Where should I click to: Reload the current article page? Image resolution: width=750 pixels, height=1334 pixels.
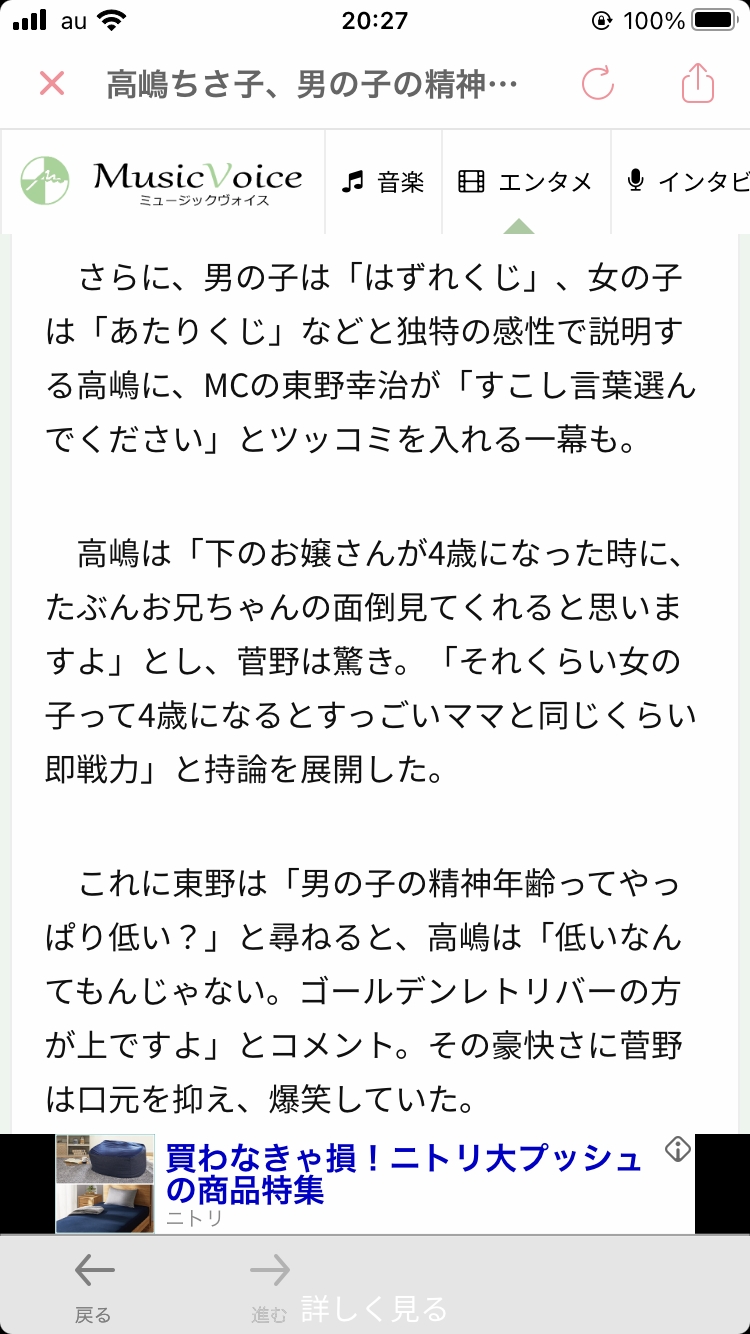pyautogui.click(x=597, y=84)
